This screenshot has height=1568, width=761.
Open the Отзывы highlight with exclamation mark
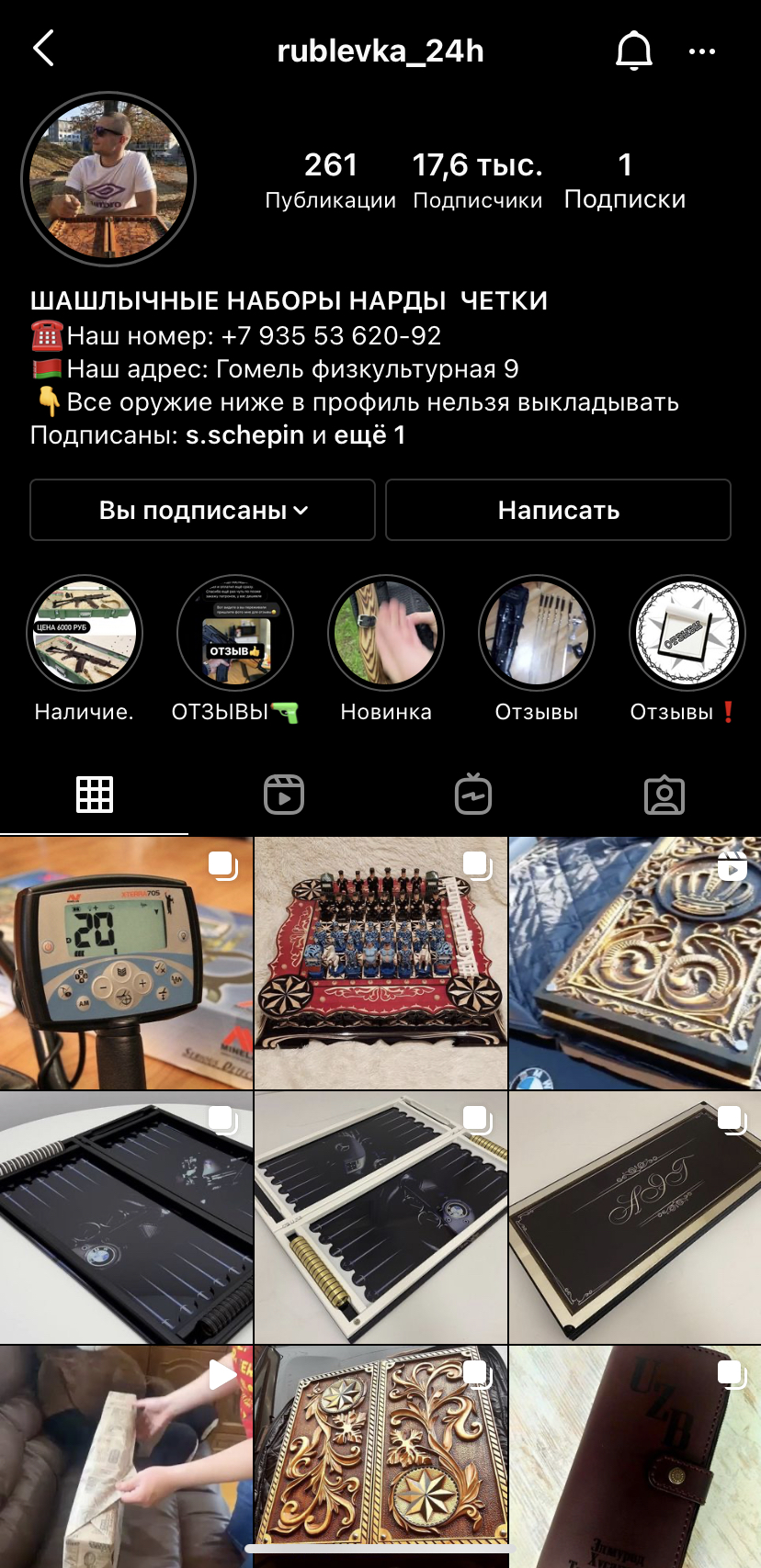tap(687, 634)
